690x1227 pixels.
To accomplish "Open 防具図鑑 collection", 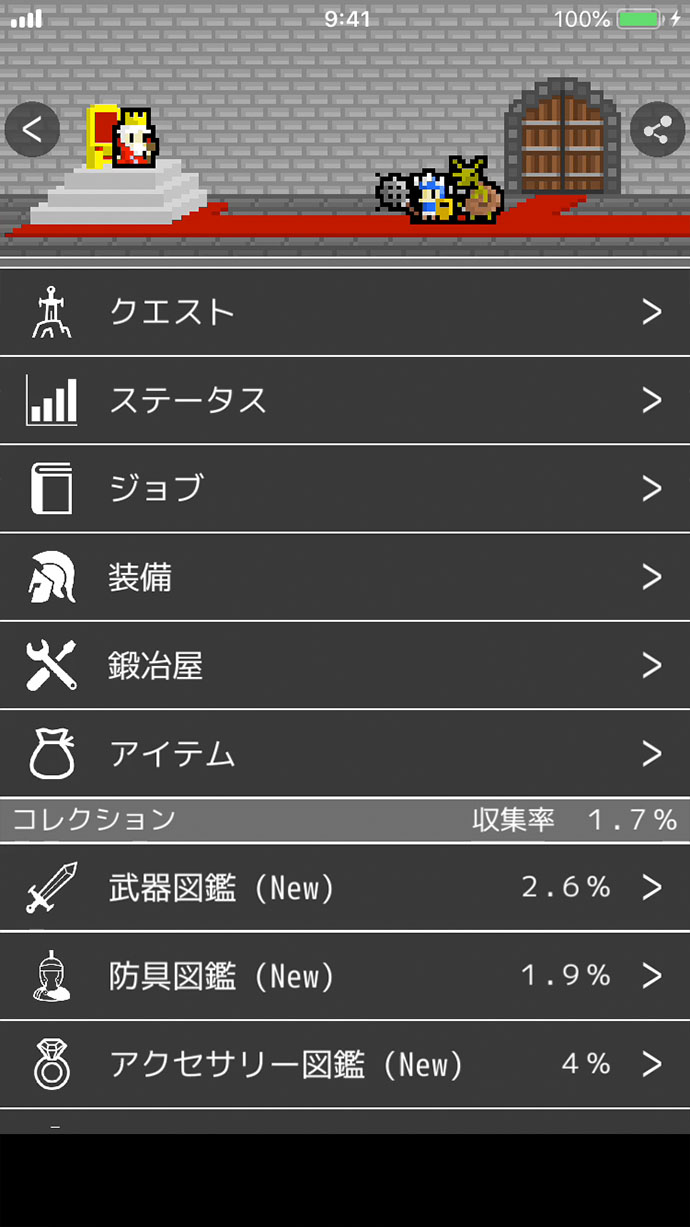I will tap(345, 975).
